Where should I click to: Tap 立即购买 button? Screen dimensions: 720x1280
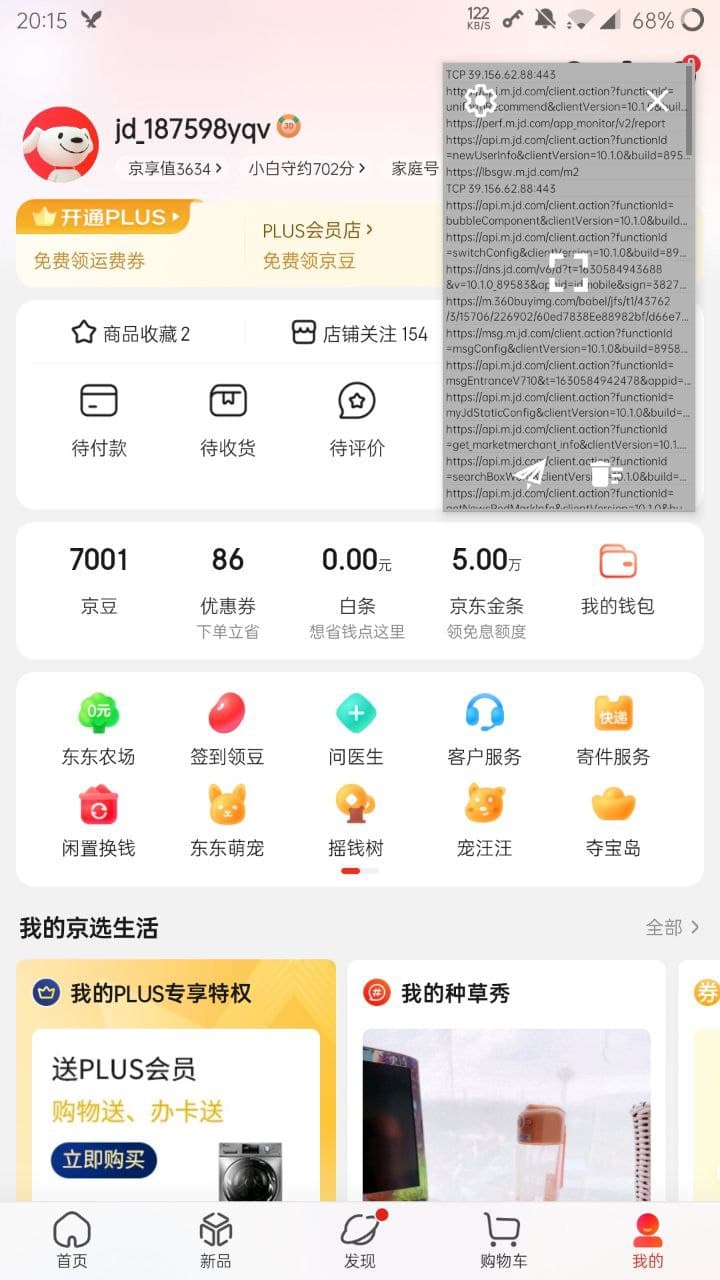coord(104,1160)
